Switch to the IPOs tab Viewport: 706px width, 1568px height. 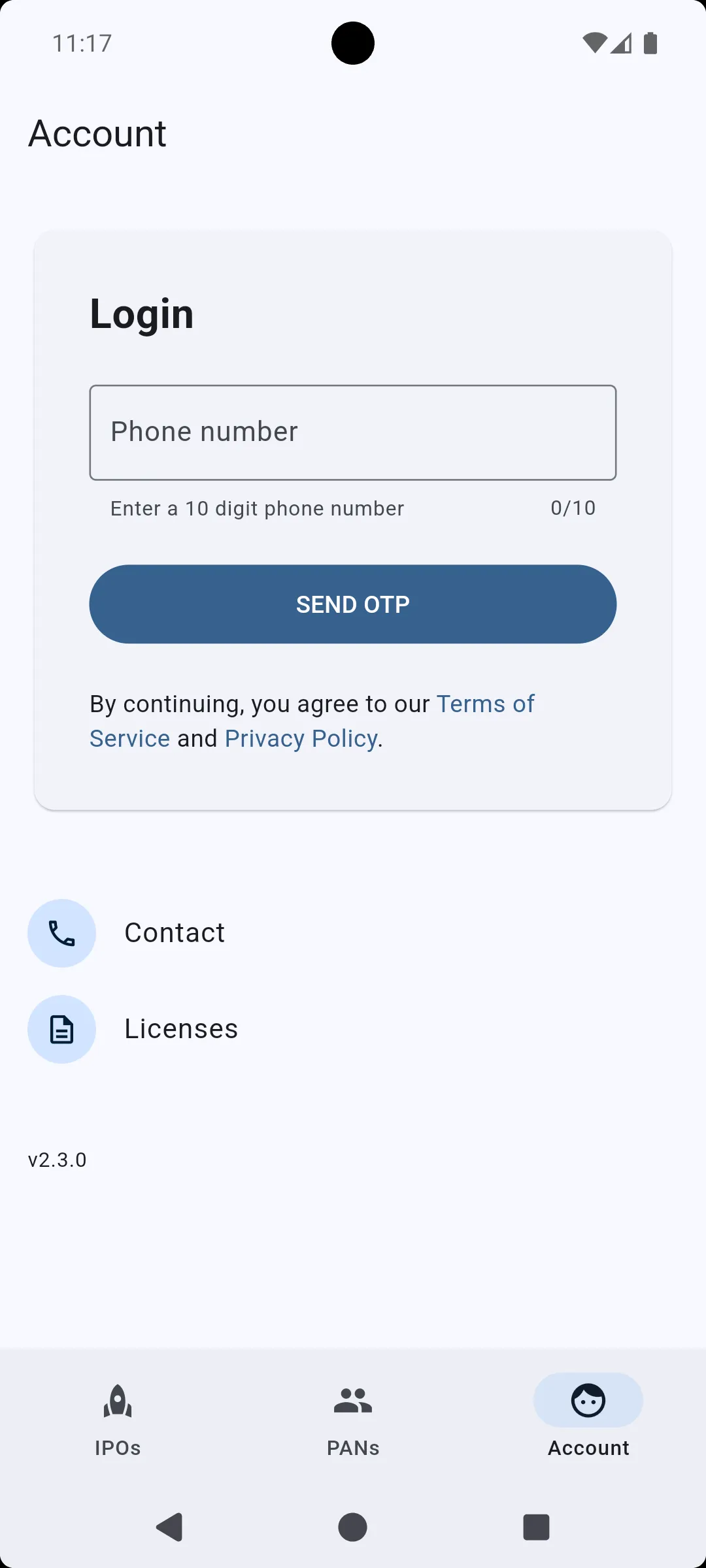point(118,1419)
